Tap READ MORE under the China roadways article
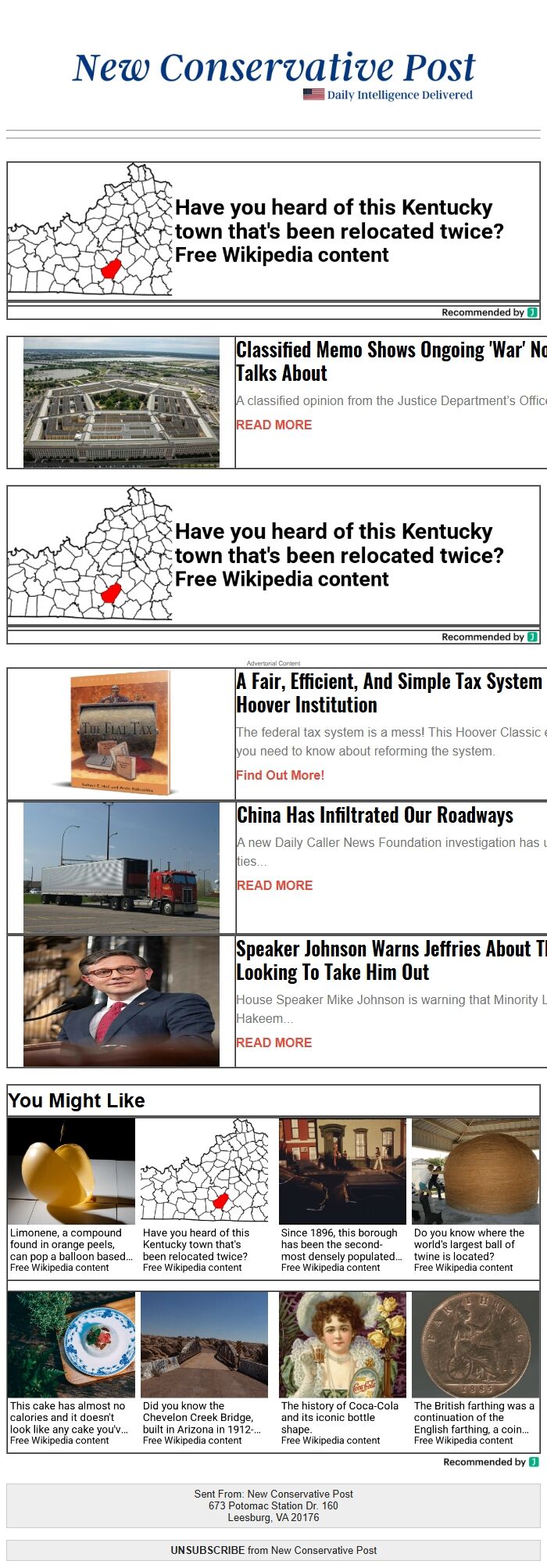 [274, 885]
